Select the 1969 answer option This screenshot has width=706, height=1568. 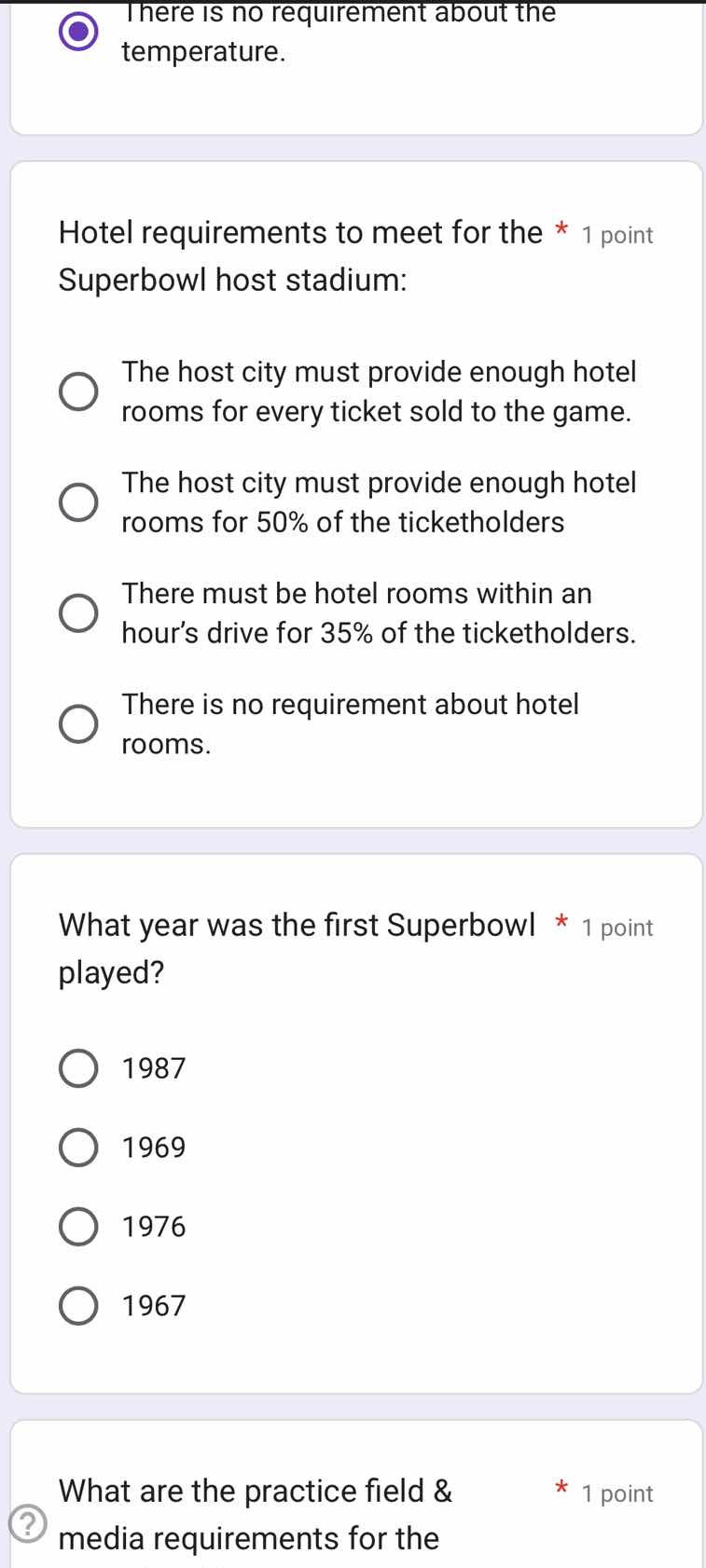[78, 1147]
